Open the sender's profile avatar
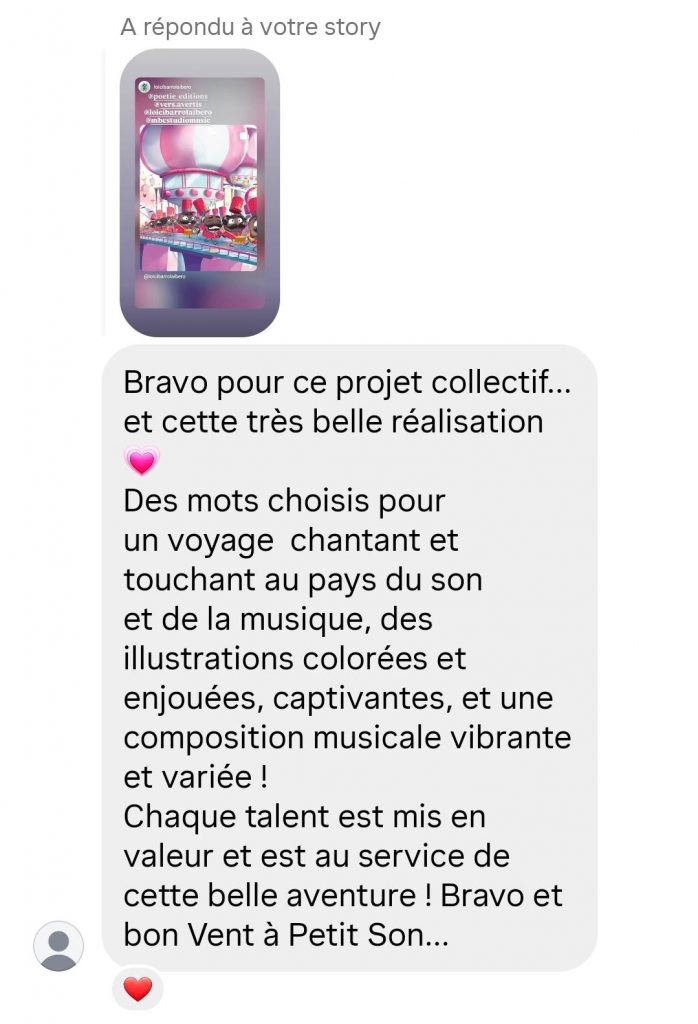The image size is (698, 1024). tap(59, 945)
